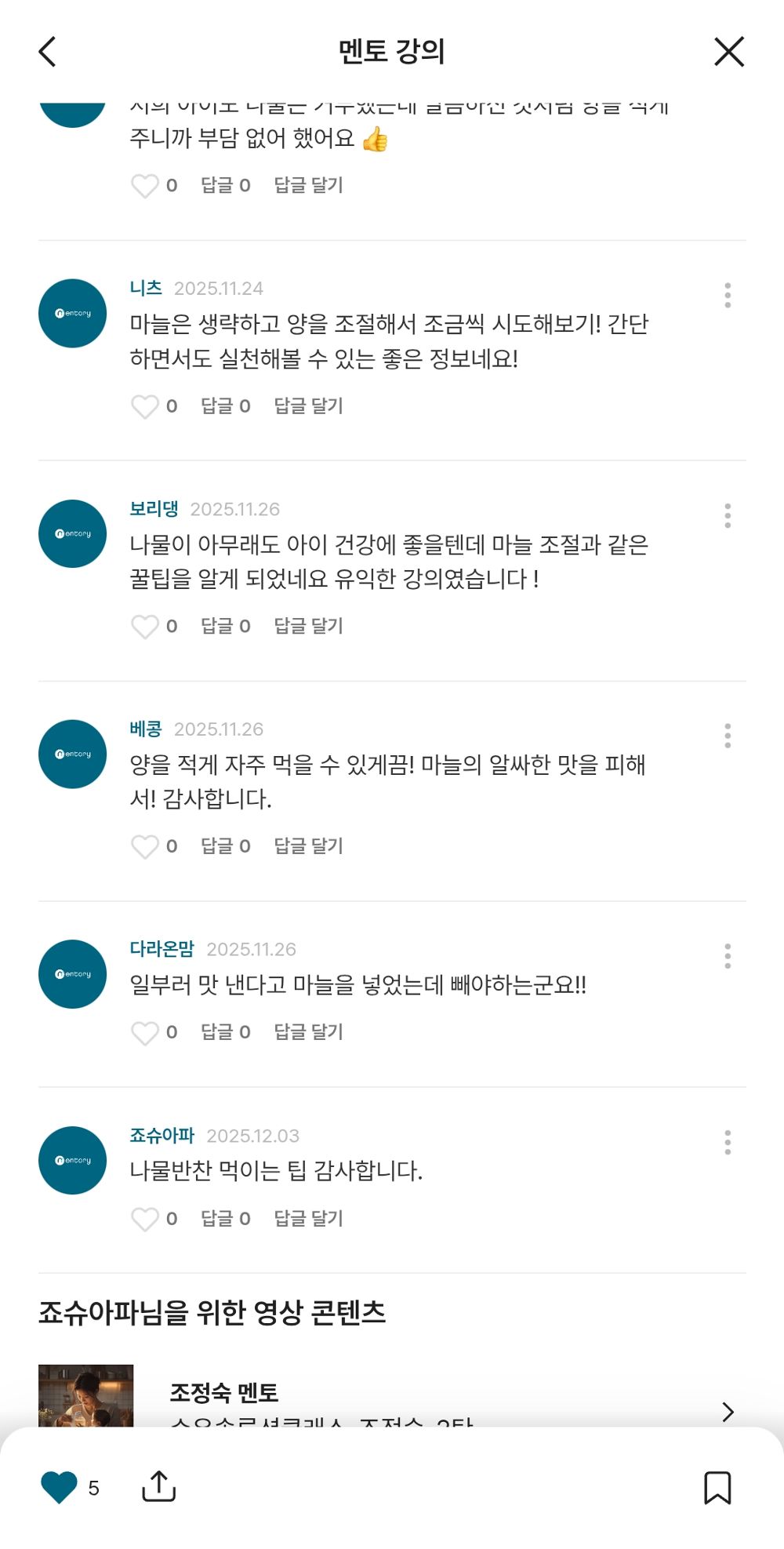Open the three-dot menu on 죠슈아파's comment
Screen dimensions: 784x1549
tap(729, 1144)
